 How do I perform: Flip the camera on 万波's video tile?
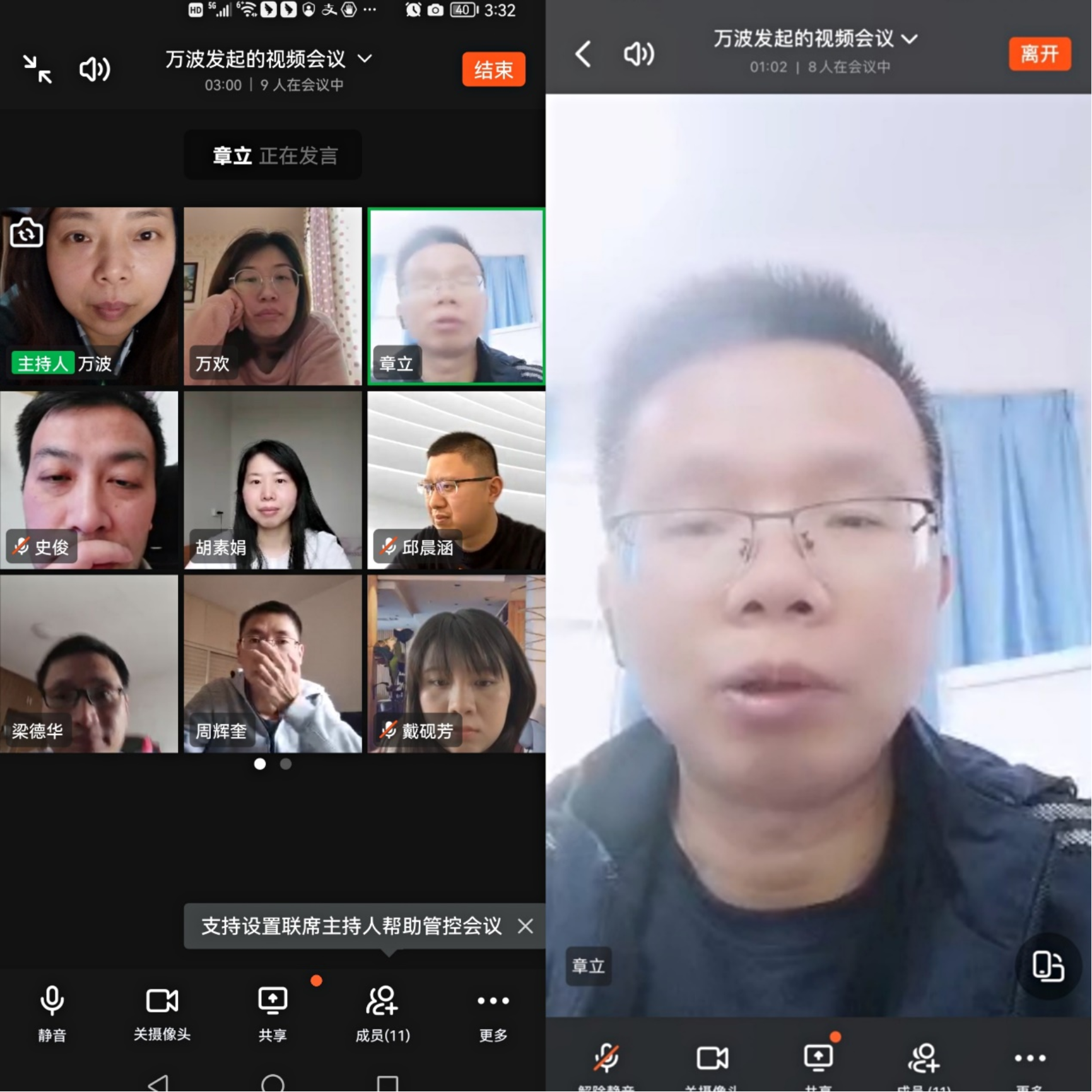coord(26,233)
